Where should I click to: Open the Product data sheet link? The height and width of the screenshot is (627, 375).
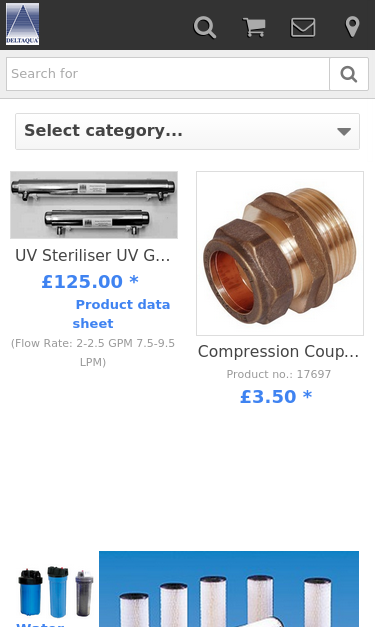click(x=122, y=314)
